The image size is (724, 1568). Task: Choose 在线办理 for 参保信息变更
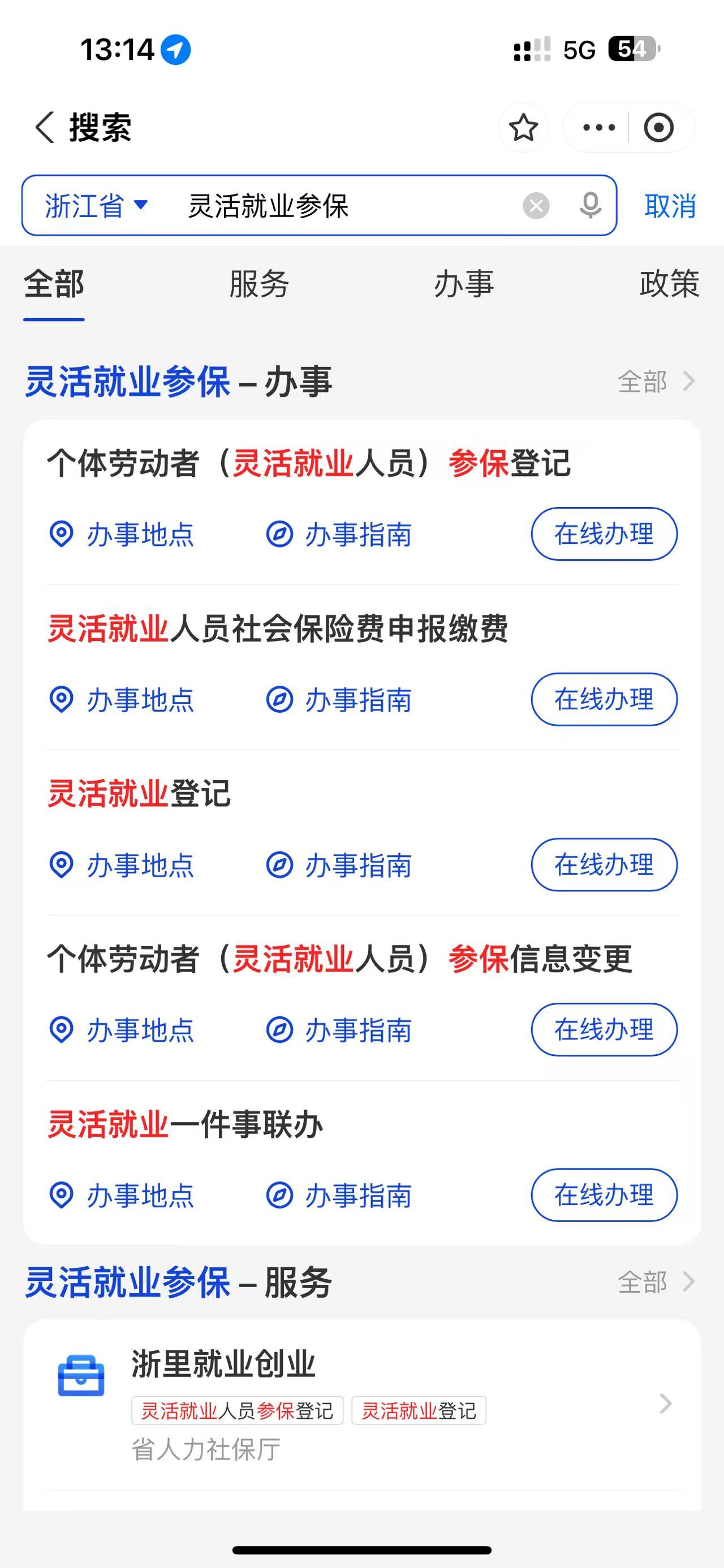(x=604, y=1029)
